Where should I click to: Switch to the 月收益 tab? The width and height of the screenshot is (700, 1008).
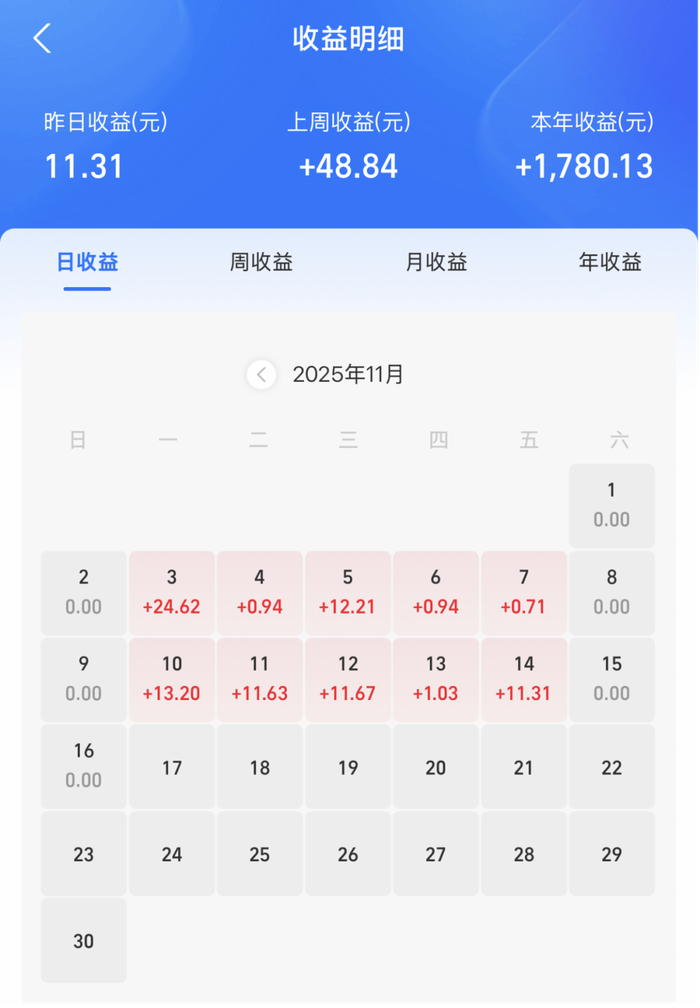click(436, 263)
